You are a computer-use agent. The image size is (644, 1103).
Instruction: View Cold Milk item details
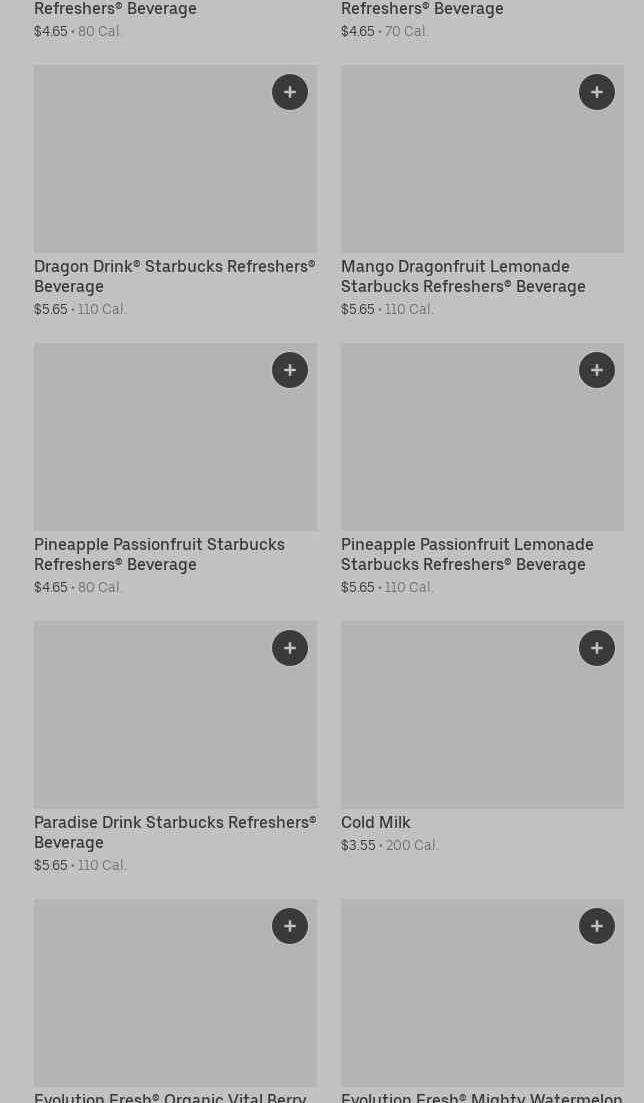[376, 822]
